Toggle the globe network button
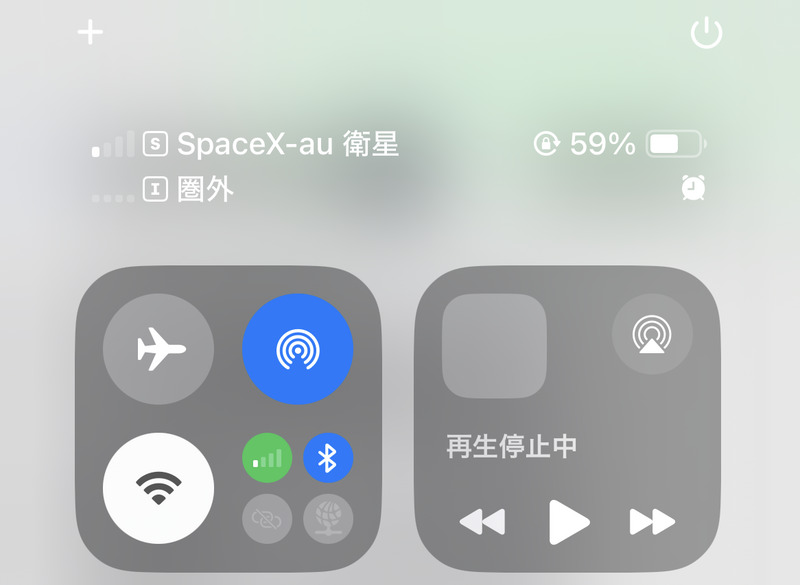Image resolution: width=800 pixels, height=585 pixels. (328, 519)
